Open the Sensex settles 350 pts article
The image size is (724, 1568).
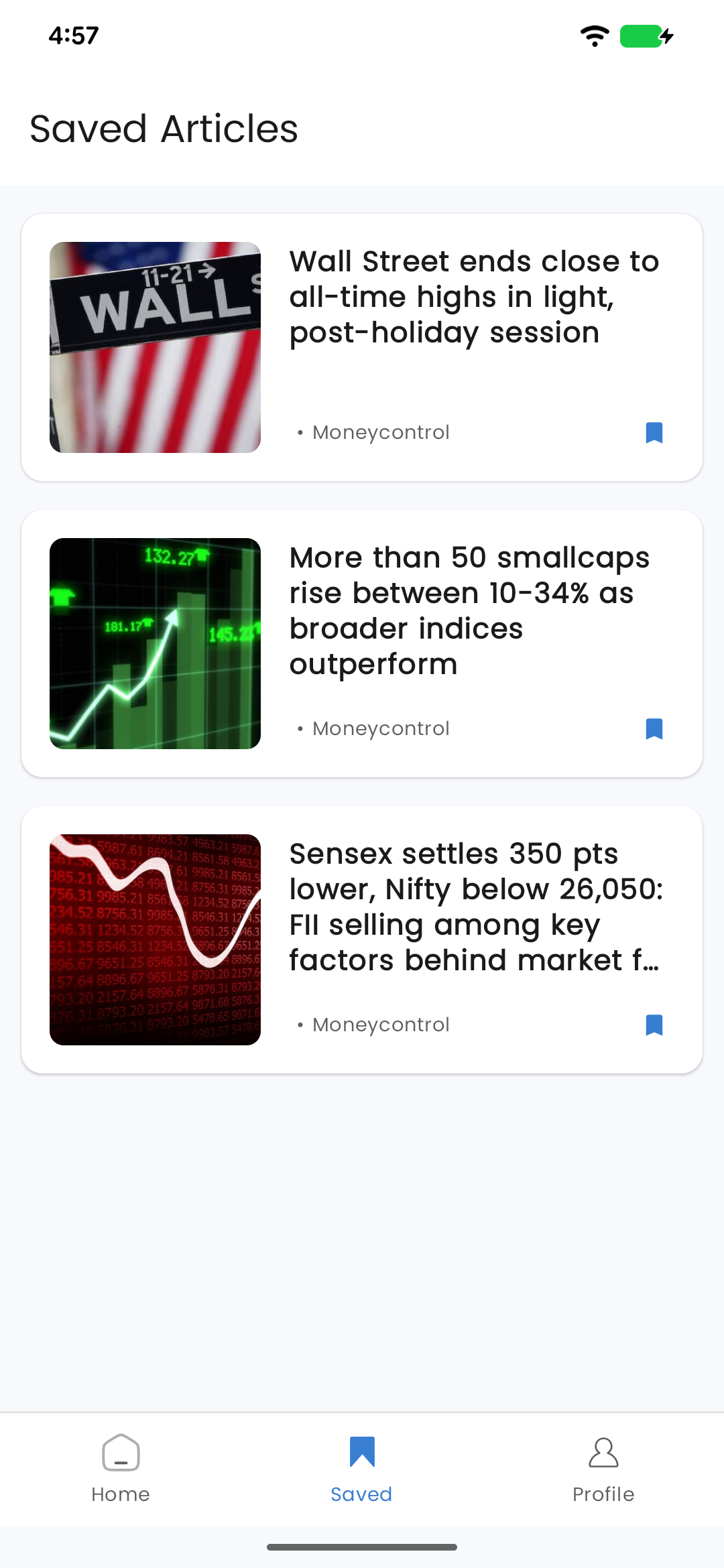point(475,907)
